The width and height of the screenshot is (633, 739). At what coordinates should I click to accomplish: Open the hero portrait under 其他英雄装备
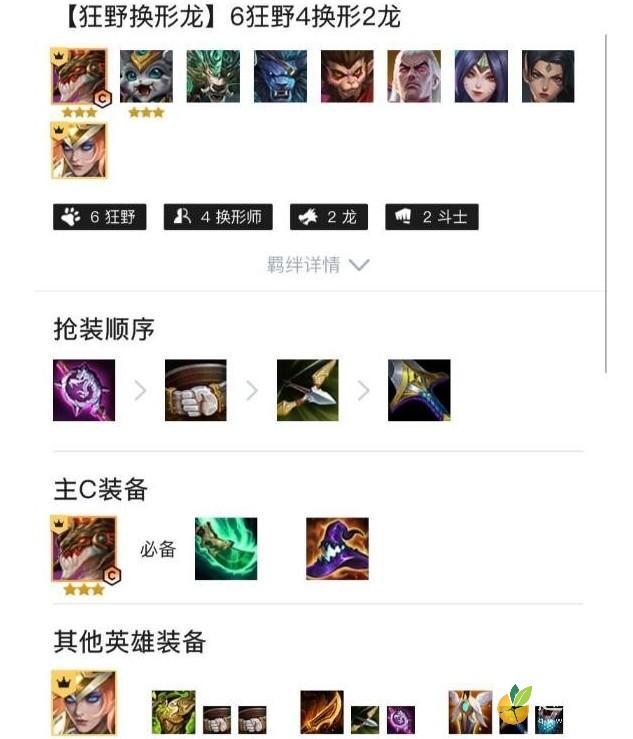click(x=85, y=703)
